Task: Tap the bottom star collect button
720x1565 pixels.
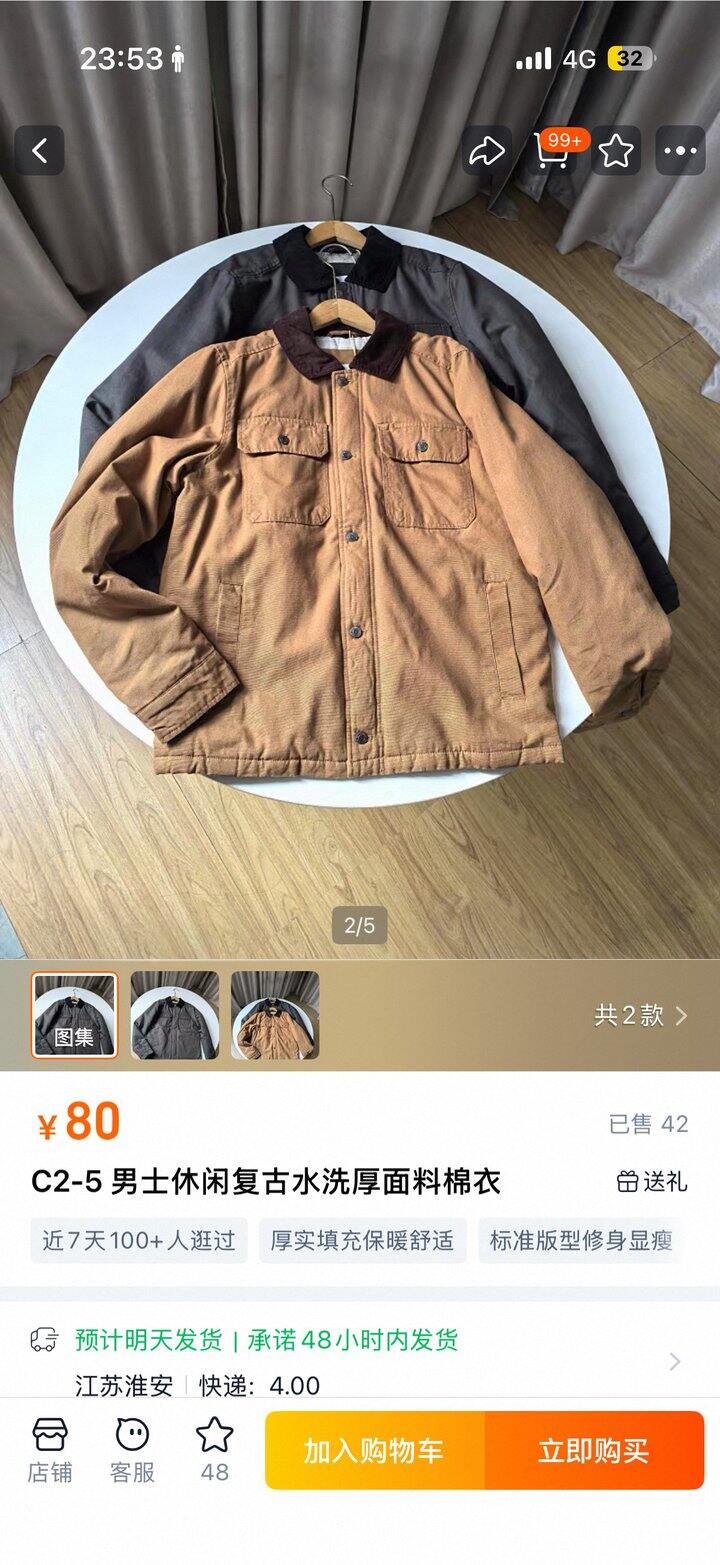Action: [x=214, y=1450]
